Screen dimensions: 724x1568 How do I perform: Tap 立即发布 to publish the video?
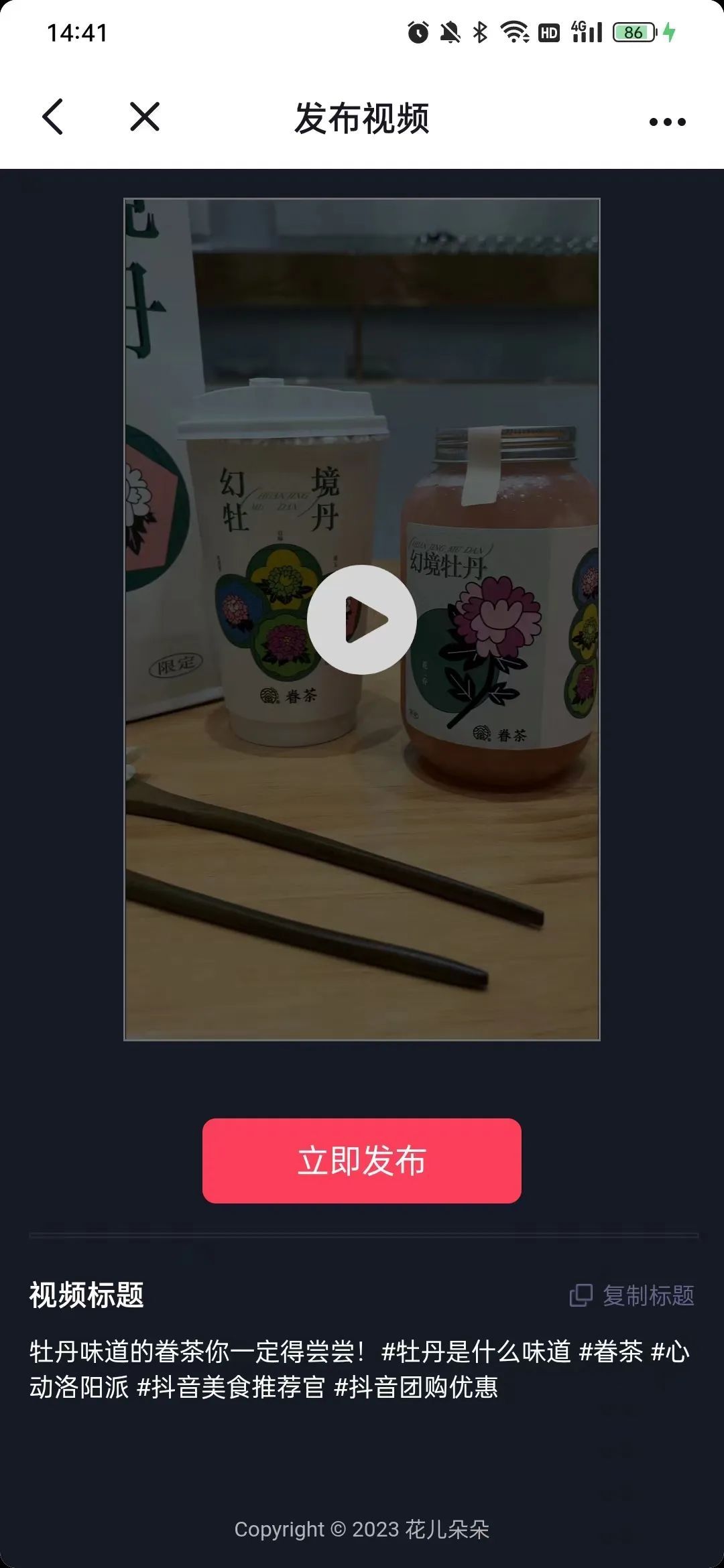point(362,1161)
